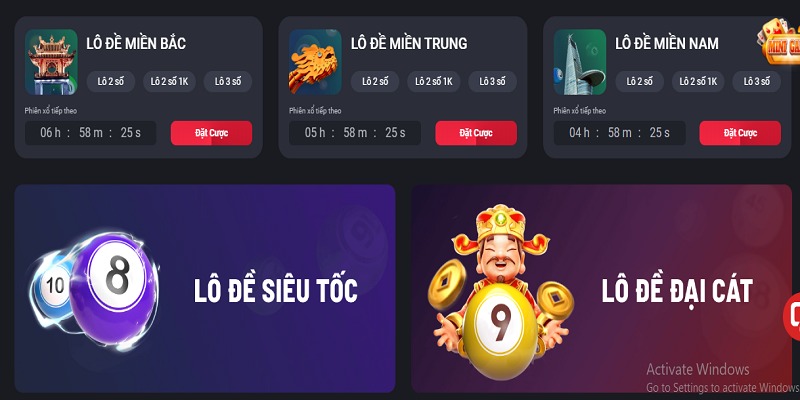Choose Lô 2 số 1K under Miền Trung
Screen dimensions: 800x400
coord(434,81)
